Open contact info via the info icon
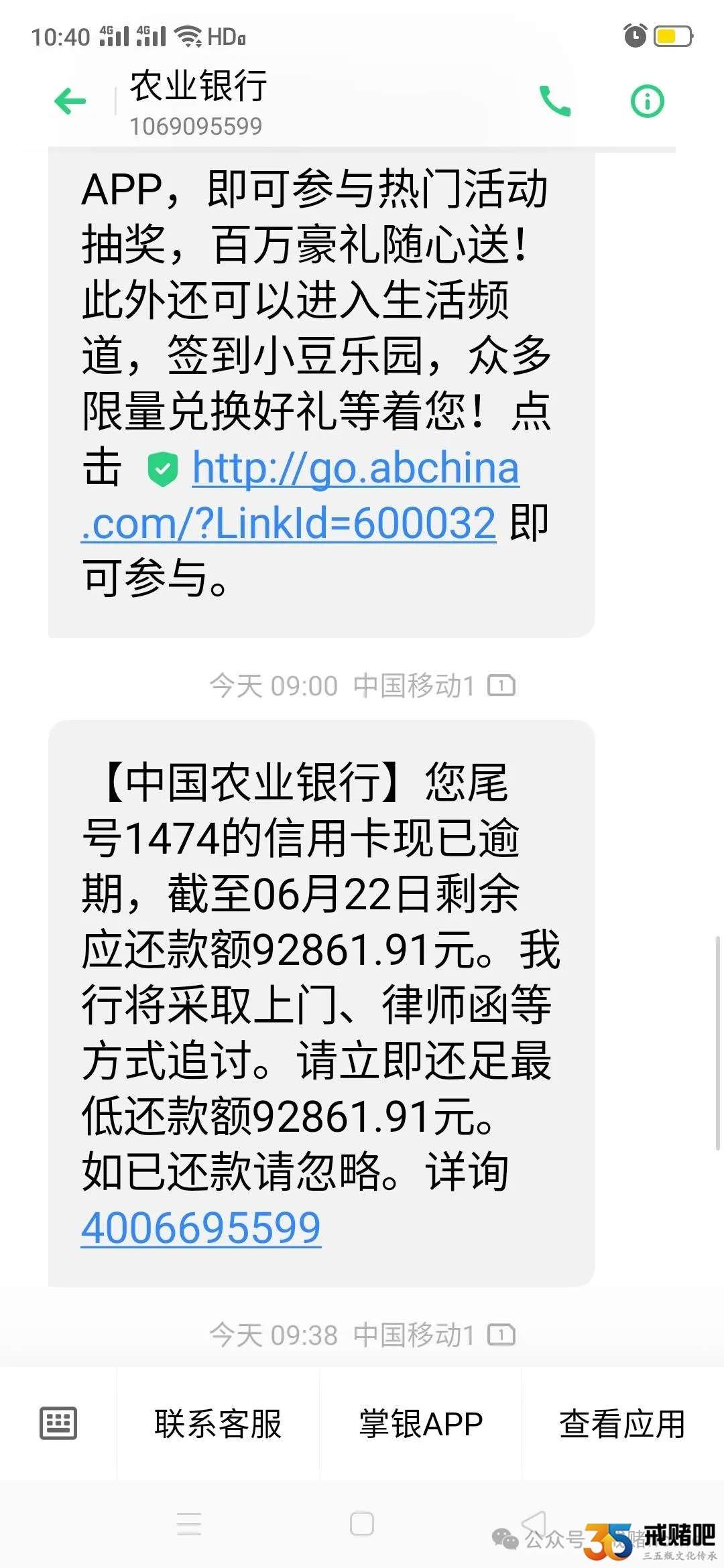 648,101
